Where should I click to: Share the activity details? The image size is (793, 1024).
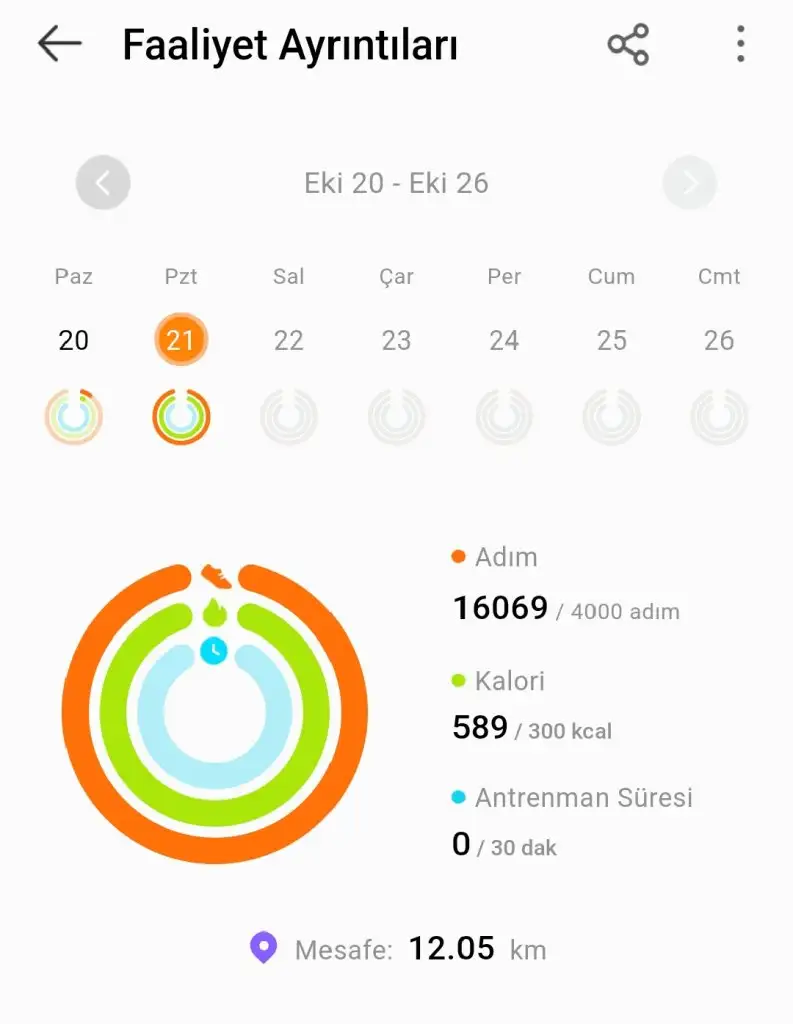628,45
